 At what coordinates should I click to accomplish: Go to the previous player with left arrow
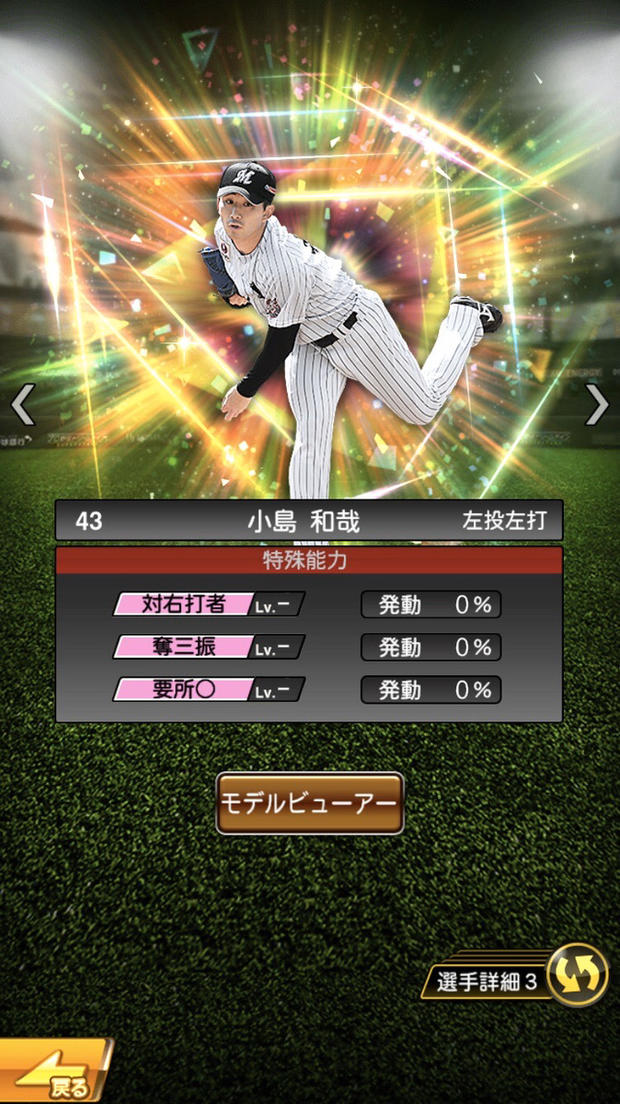[x=22, y=405]
